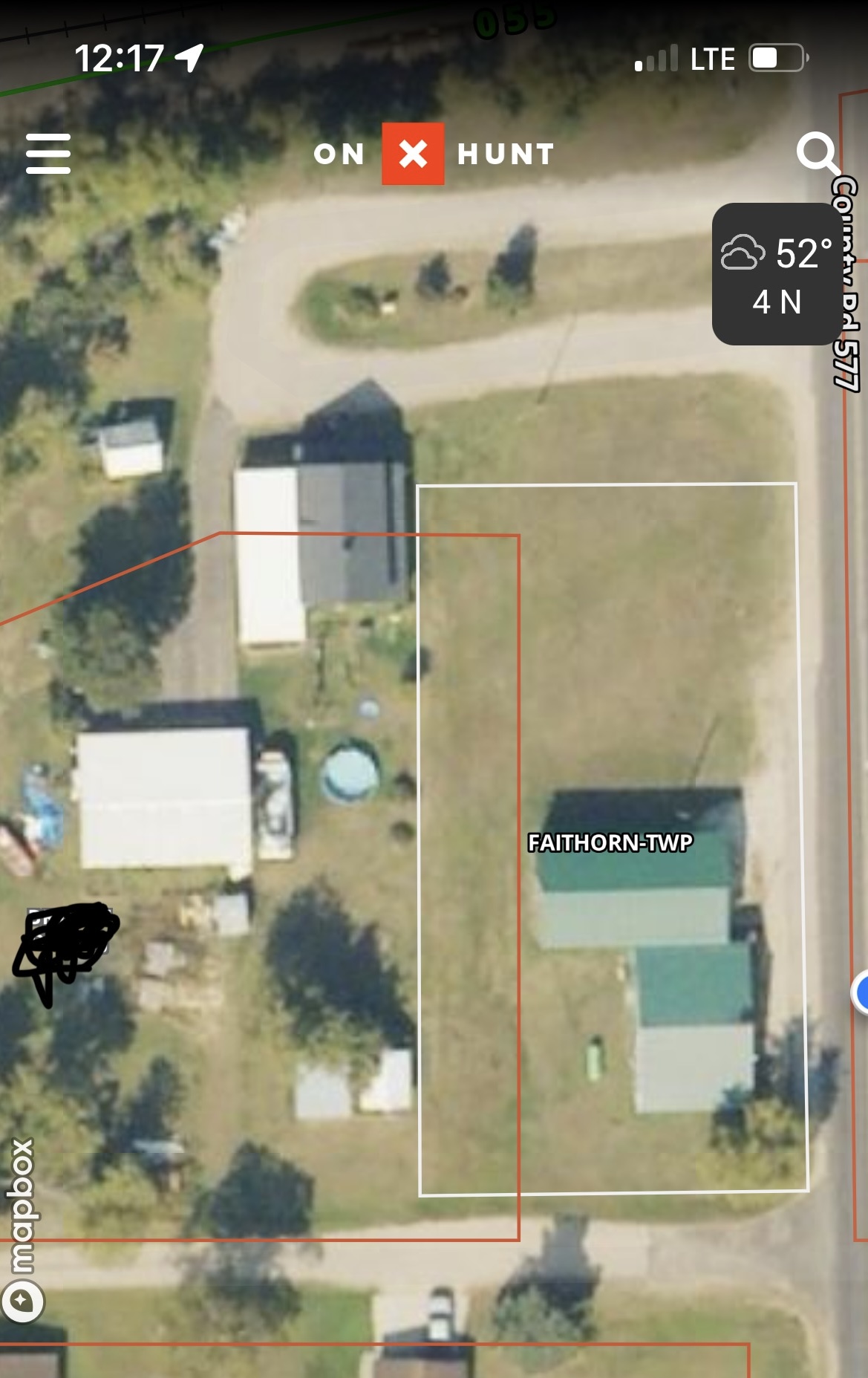The width and height of the screenshot is (868, 1378).
Task: Select the FAITHORN-TWP parcel label
Action: 610,842
